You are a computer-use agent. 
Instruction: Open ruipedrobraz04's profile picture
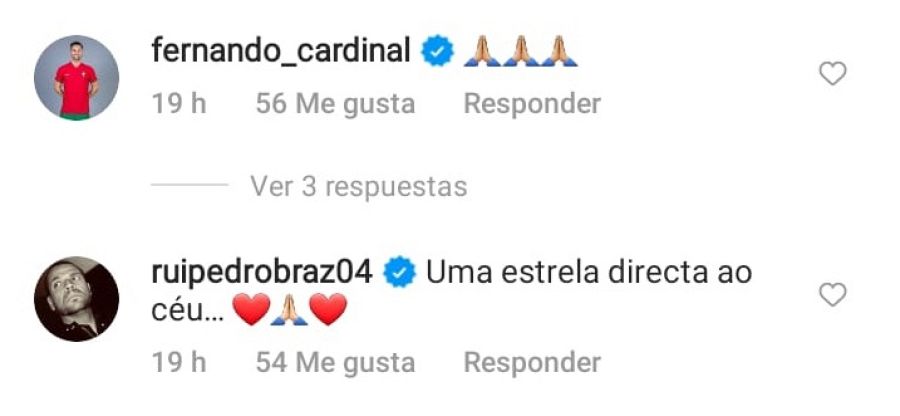(x=77, y=299)
